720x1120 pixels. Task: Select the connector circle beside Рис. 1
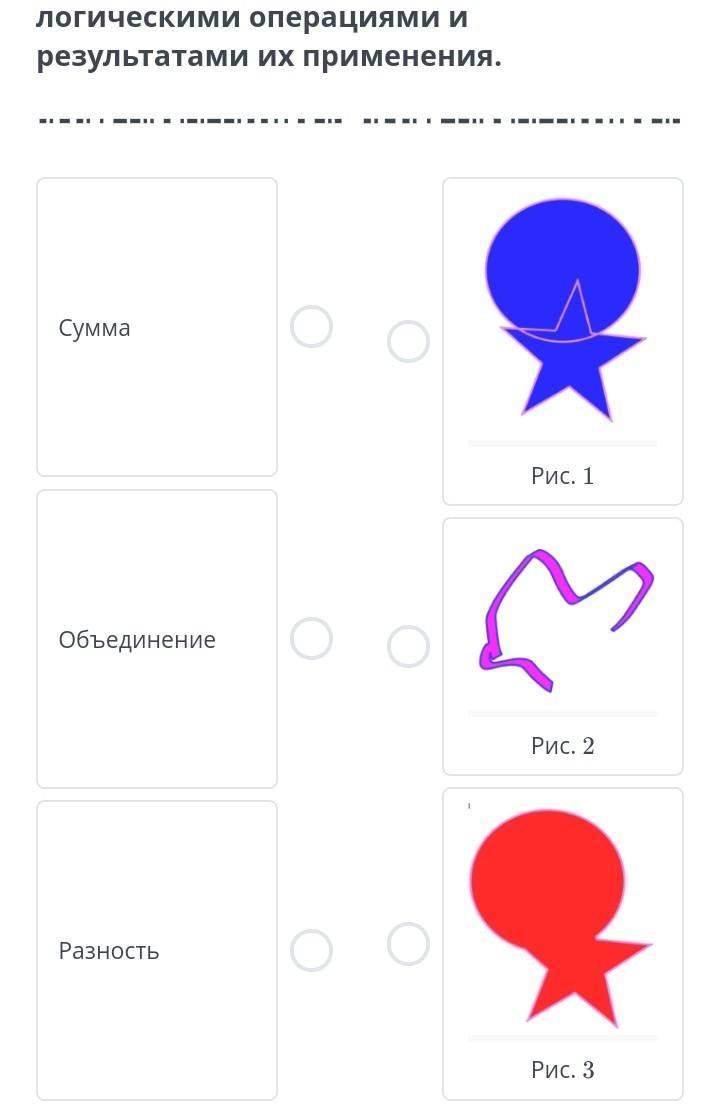point(408,341)
